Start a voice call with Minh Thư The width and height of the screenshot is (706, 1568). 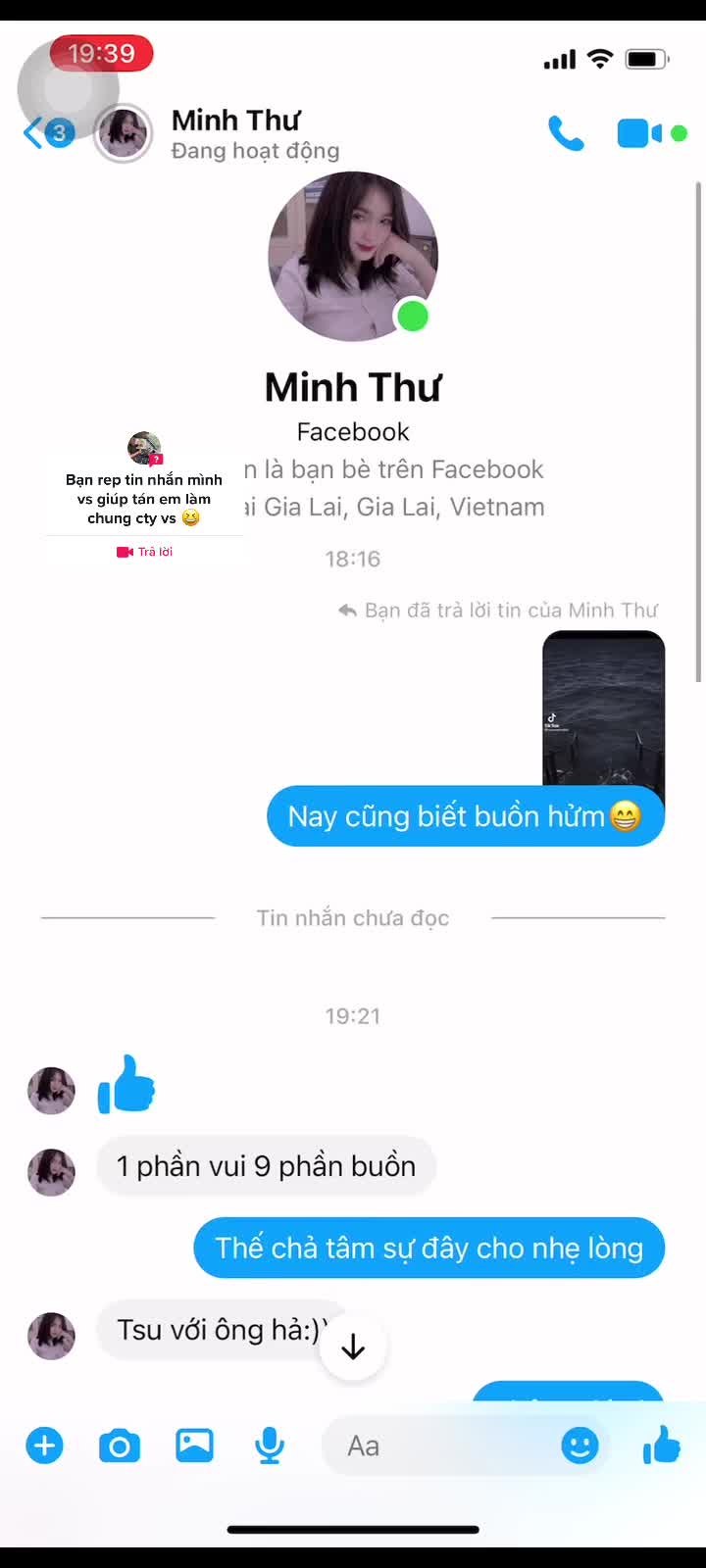[565, 133]
